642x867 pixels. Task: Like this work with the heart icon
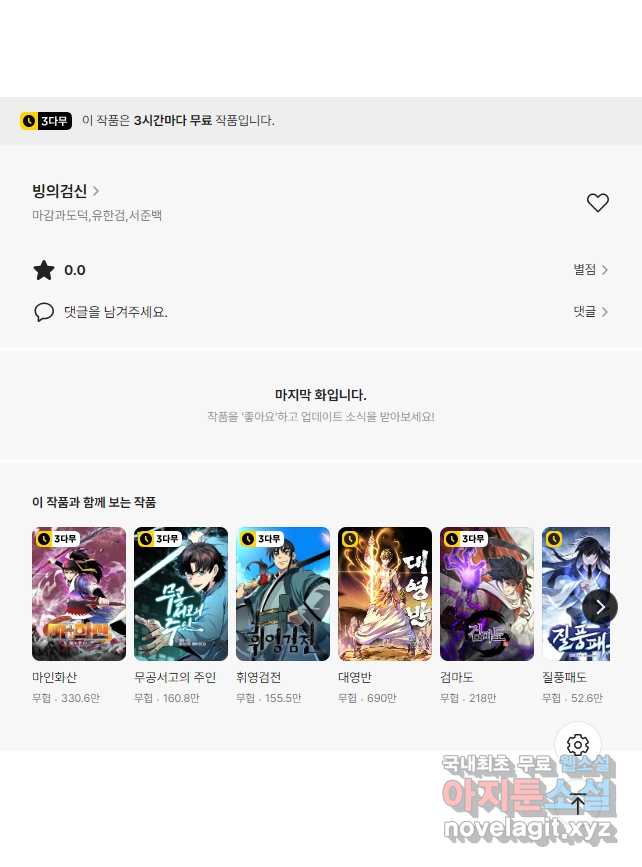coord(597,203)
